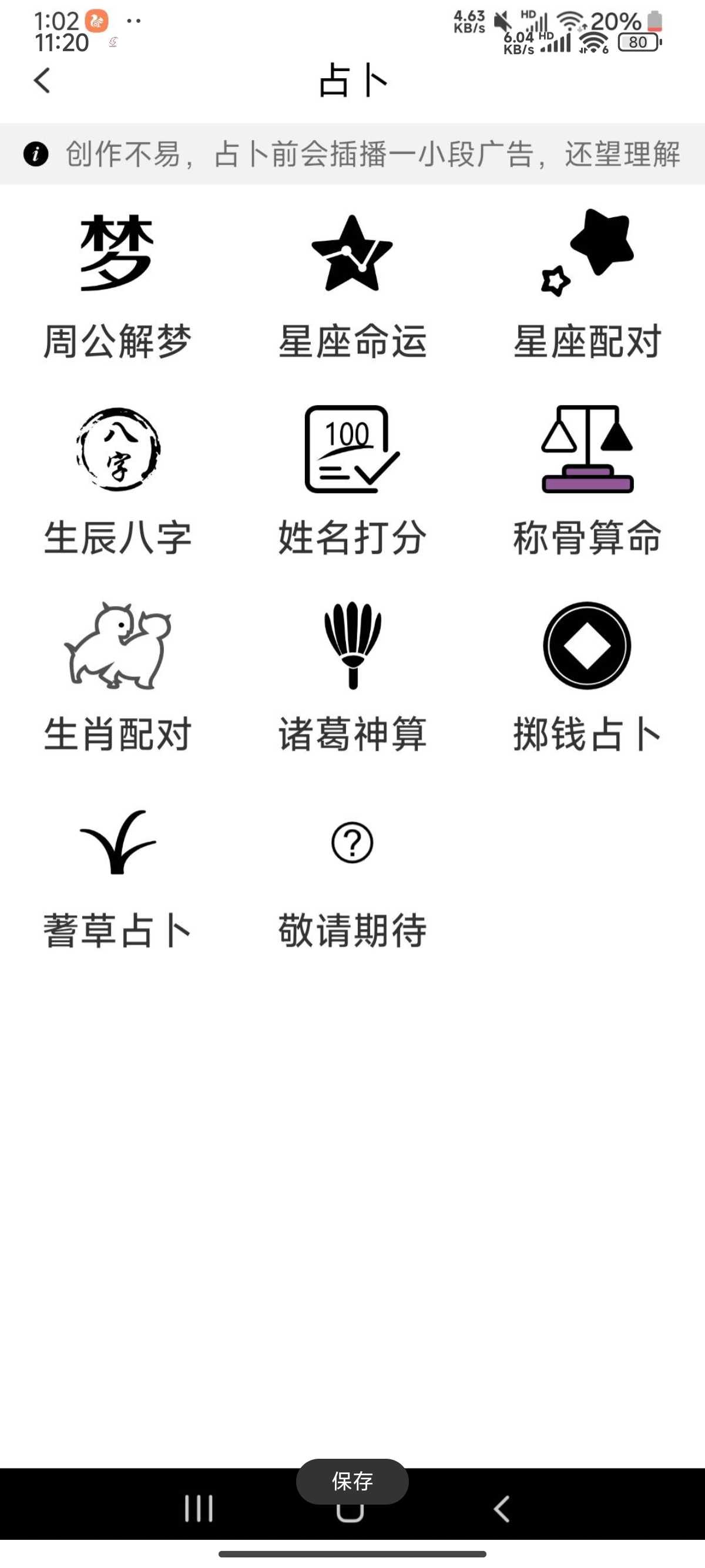Tap the 保存 save button
The height and width of the screenshot is (1568, 705).
(352, 1481)
